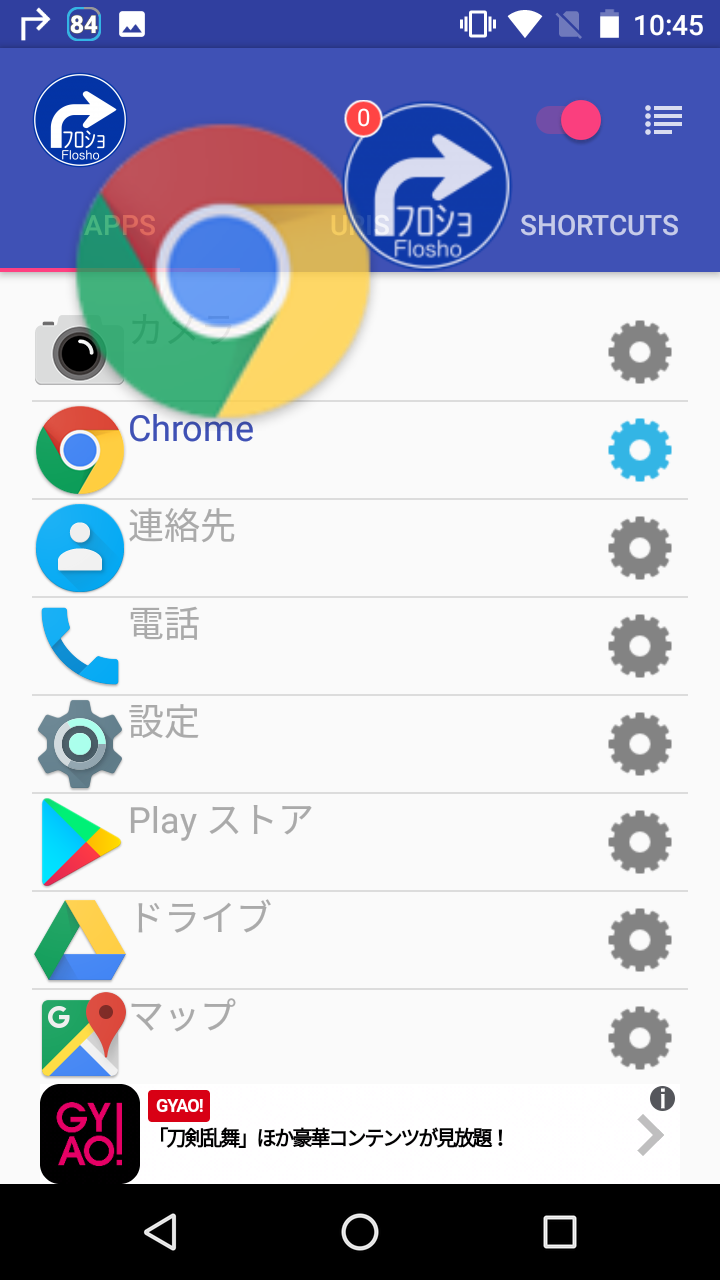Viewport: 720px width, 1280px height.
Task: Switch to the APPS tab
Action: pyautogui.click(x=120, y=225)
